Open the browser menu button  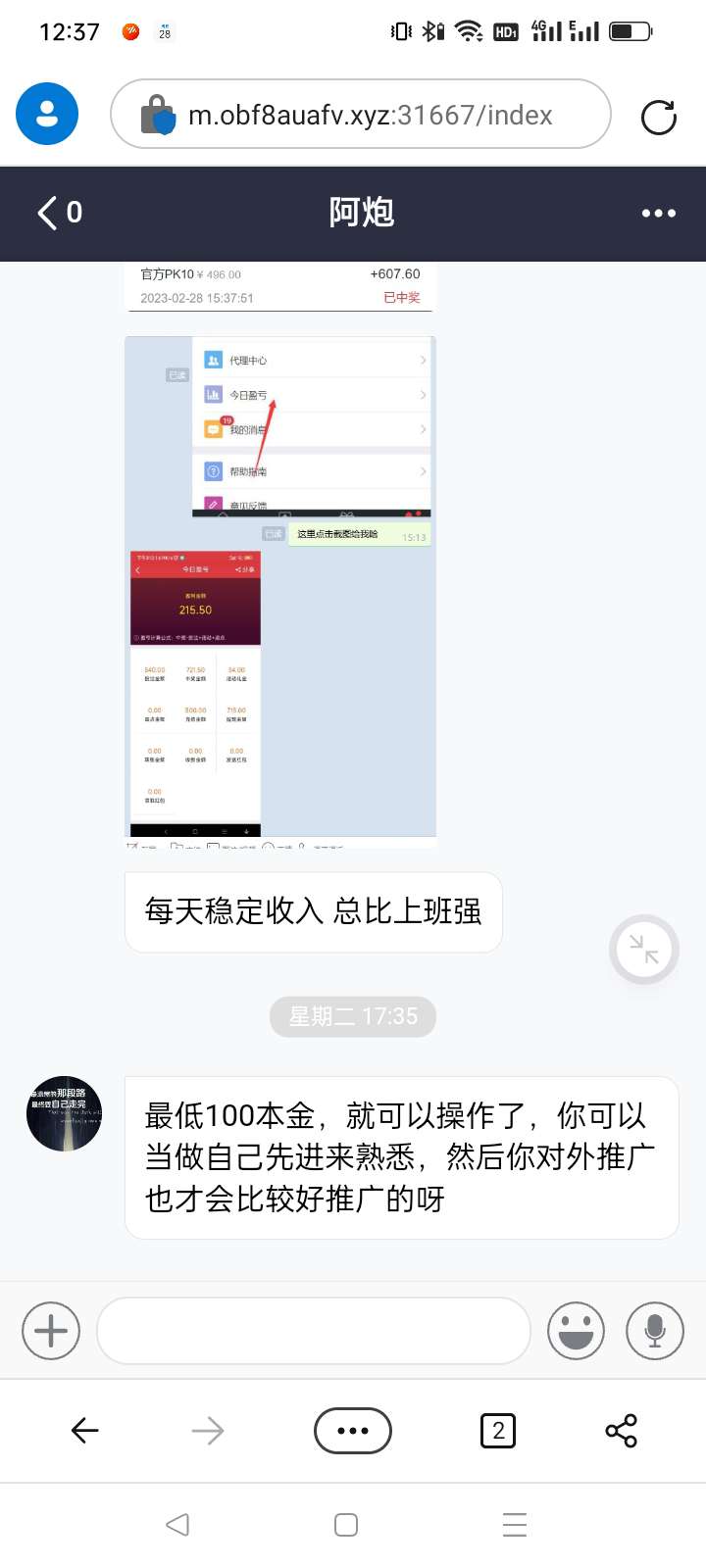(352, 1431)
